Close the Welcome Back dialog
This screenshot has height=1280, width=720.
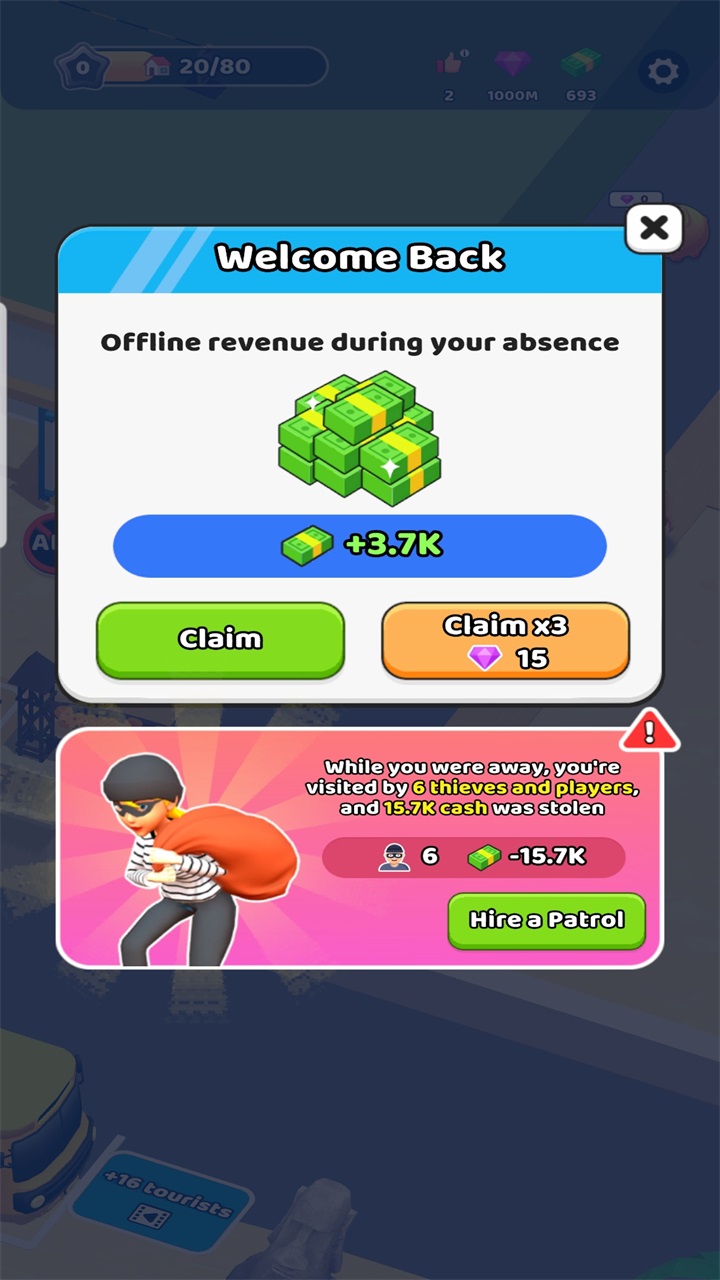(654, 229)
